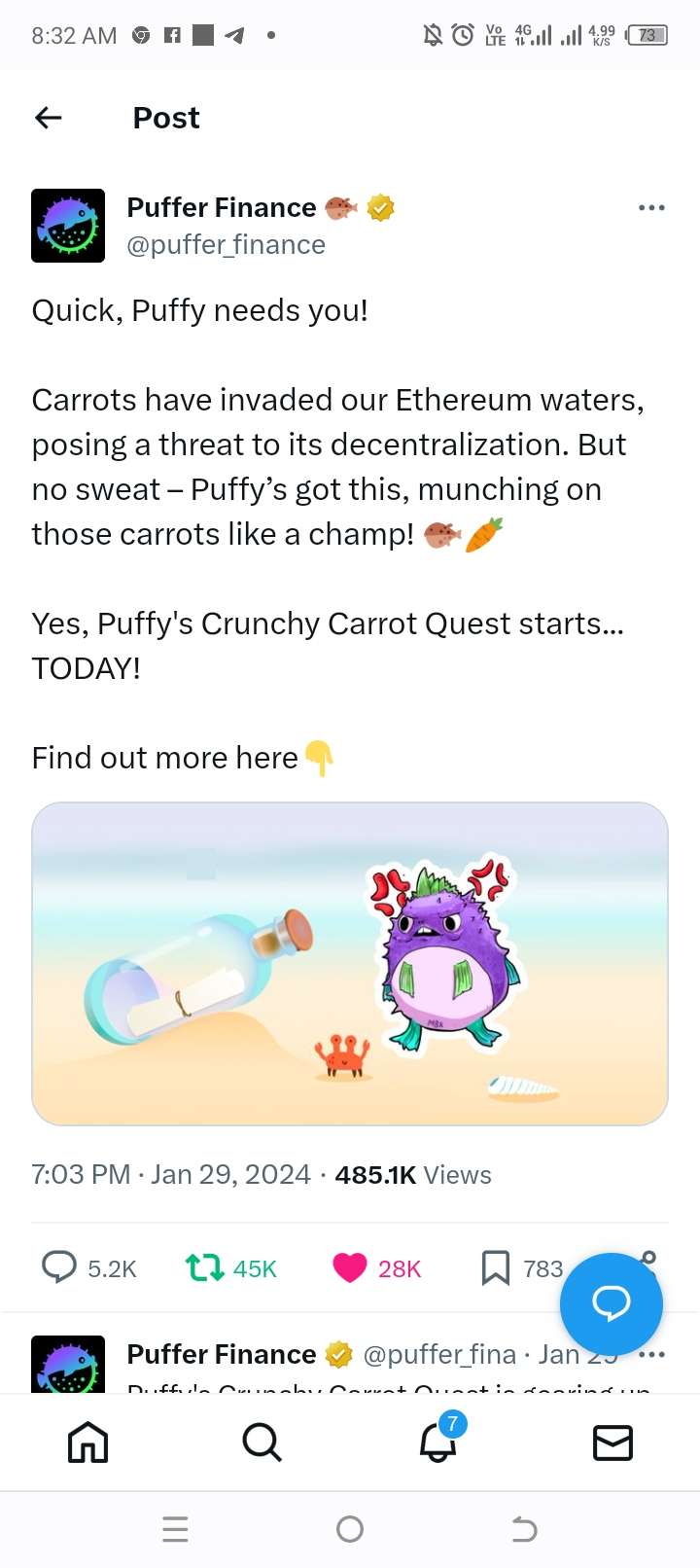
Task: Compose a reply with the blue floating button
Action: point(611,1303)
